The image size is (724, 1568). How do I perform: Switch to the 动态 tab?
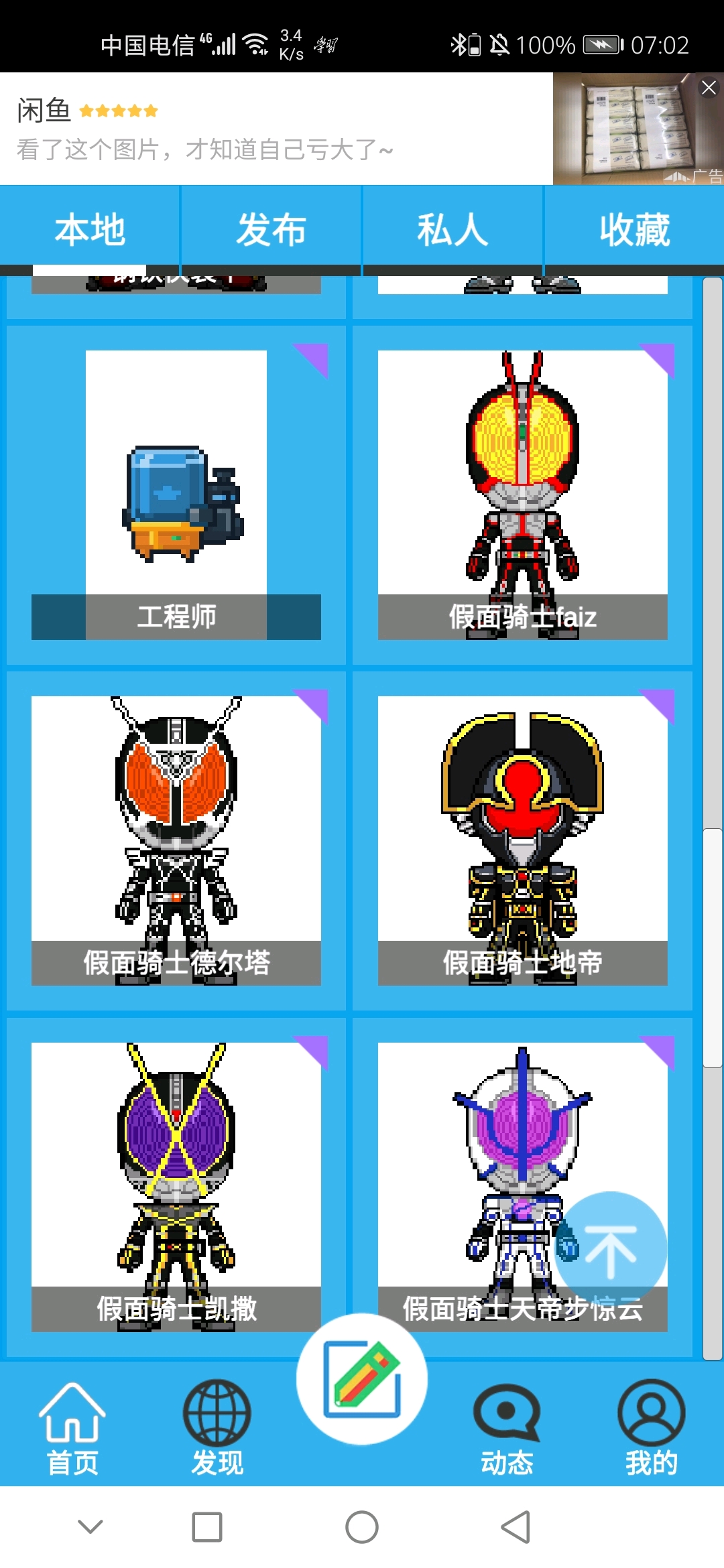click(507, 1429)
